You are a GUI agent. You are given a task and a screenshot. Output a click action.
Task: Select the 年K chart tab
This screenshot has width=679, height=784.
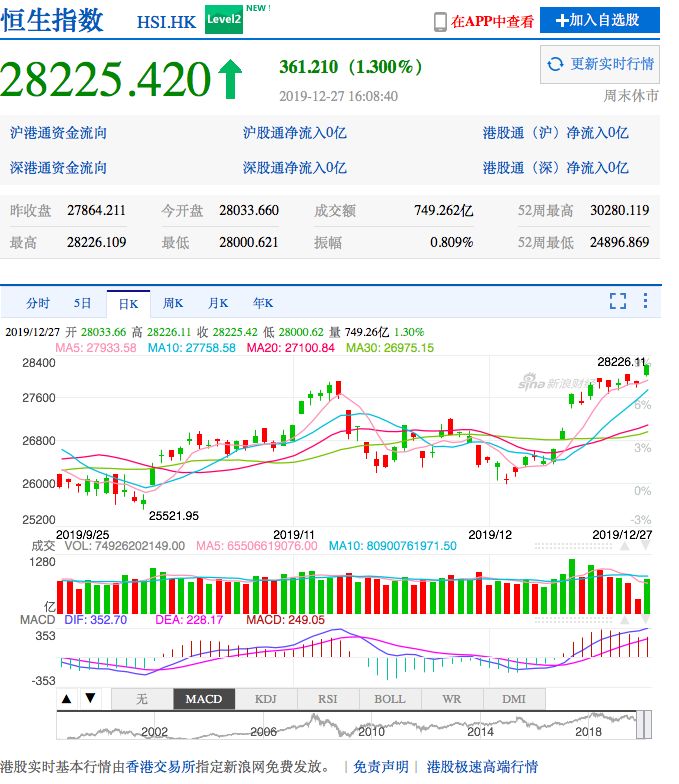(x=263, y=303)
